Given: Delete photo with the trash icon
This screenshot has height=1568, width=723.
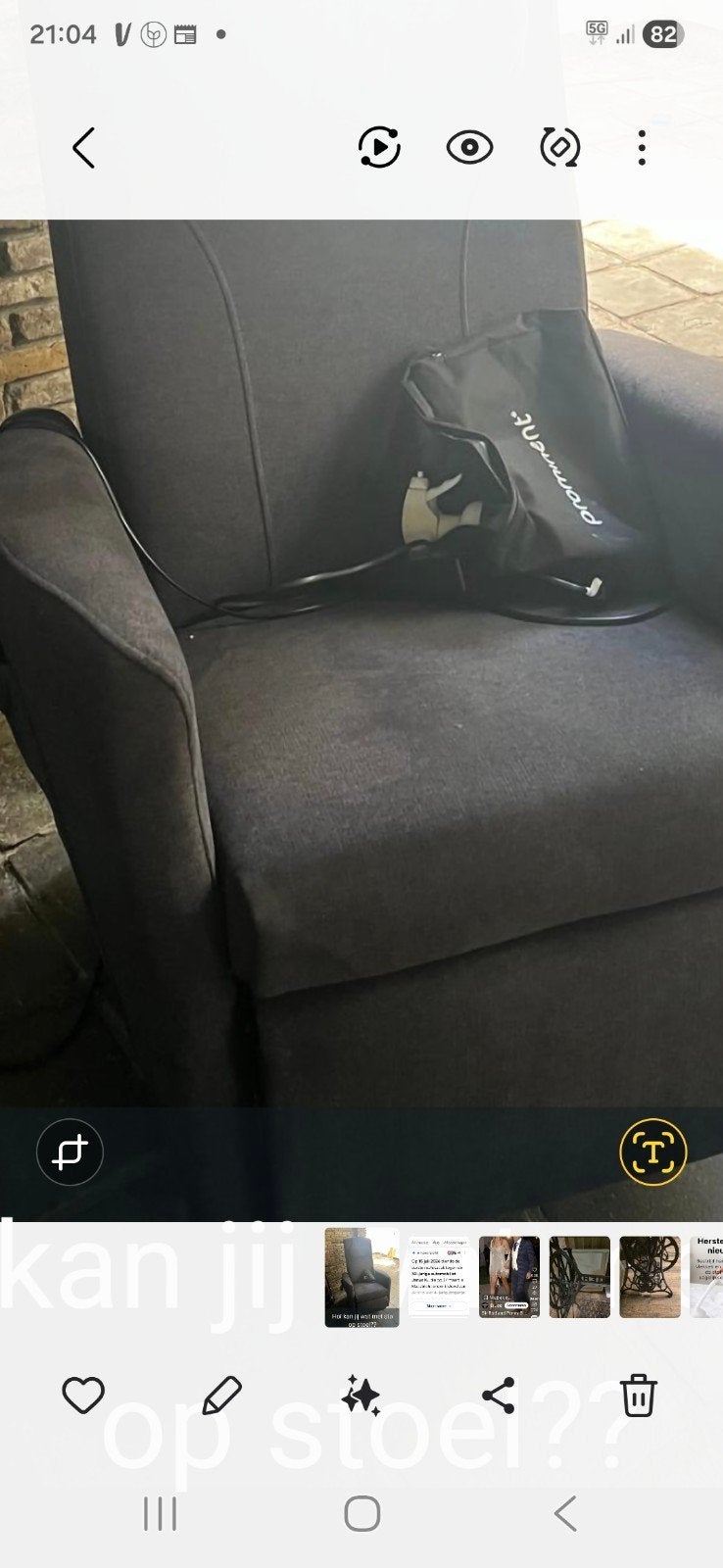Looking at the screenshot, I should [638, 1396].
